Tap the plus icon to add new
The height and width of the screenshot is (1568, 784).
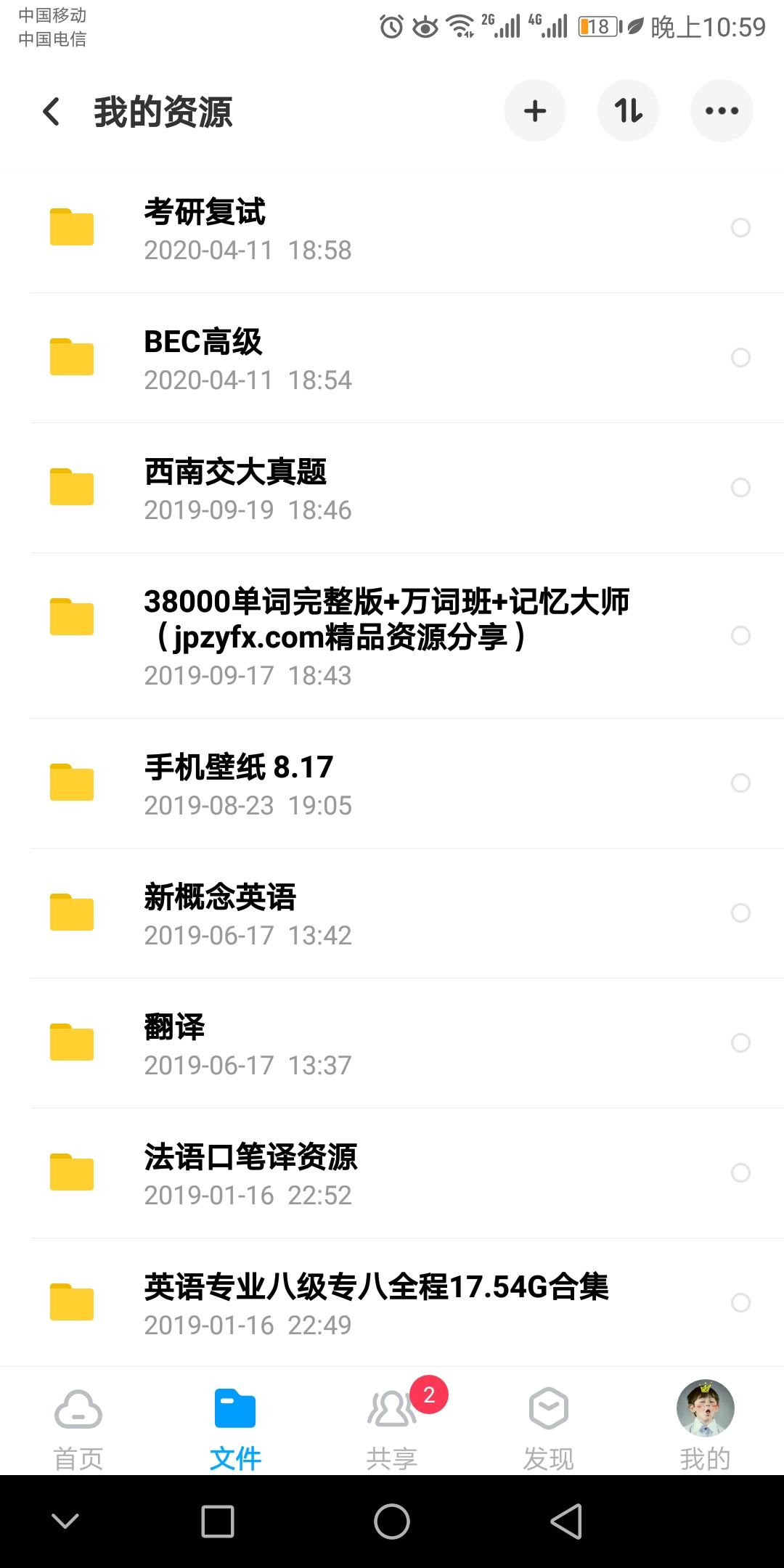[x=535, y=111]
